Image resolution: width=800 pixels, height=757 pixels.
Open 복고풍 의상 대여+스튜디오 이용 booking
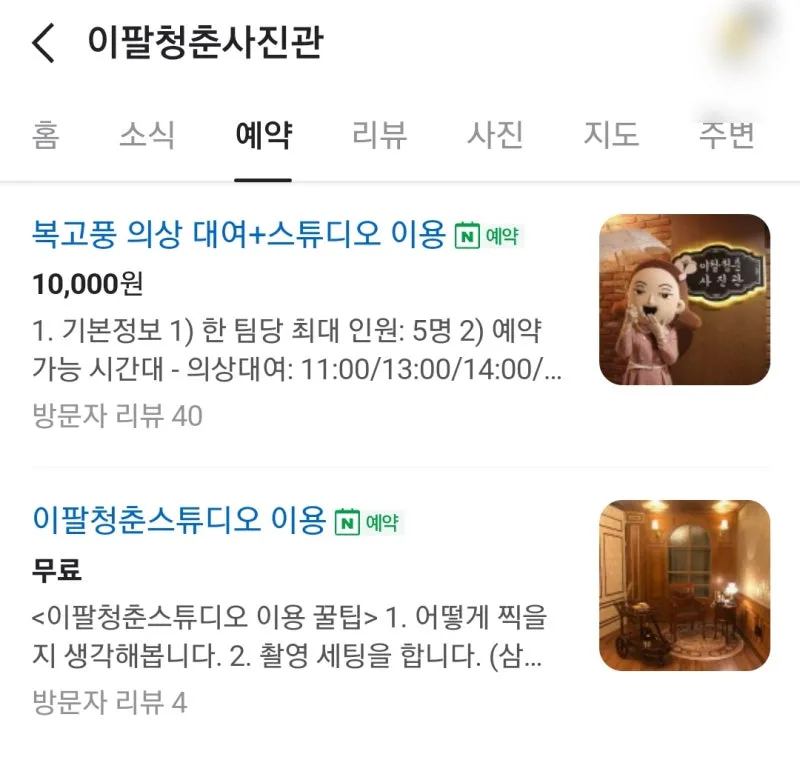pos(238,236)
